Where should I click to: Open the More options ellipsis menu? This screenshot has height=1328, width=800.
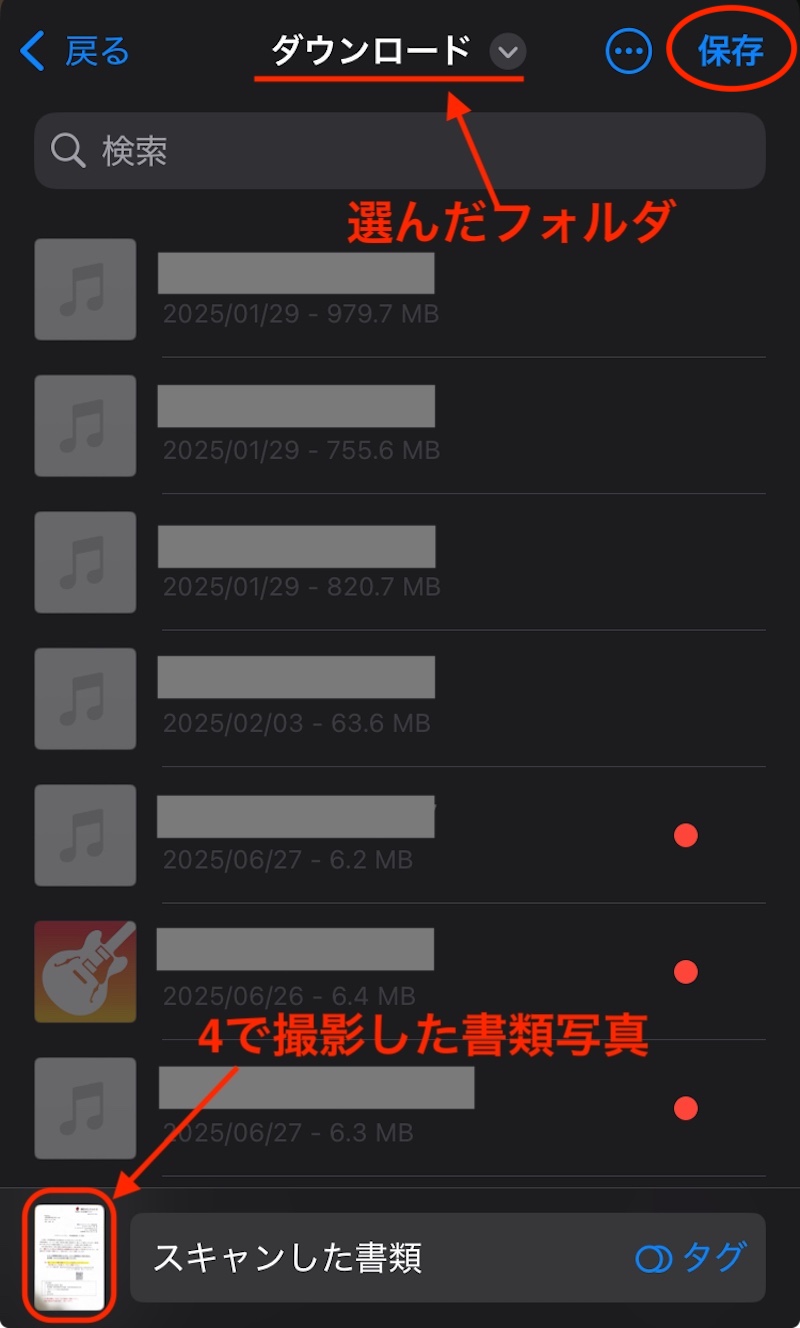pyautogui.click(x=628, y=51)
